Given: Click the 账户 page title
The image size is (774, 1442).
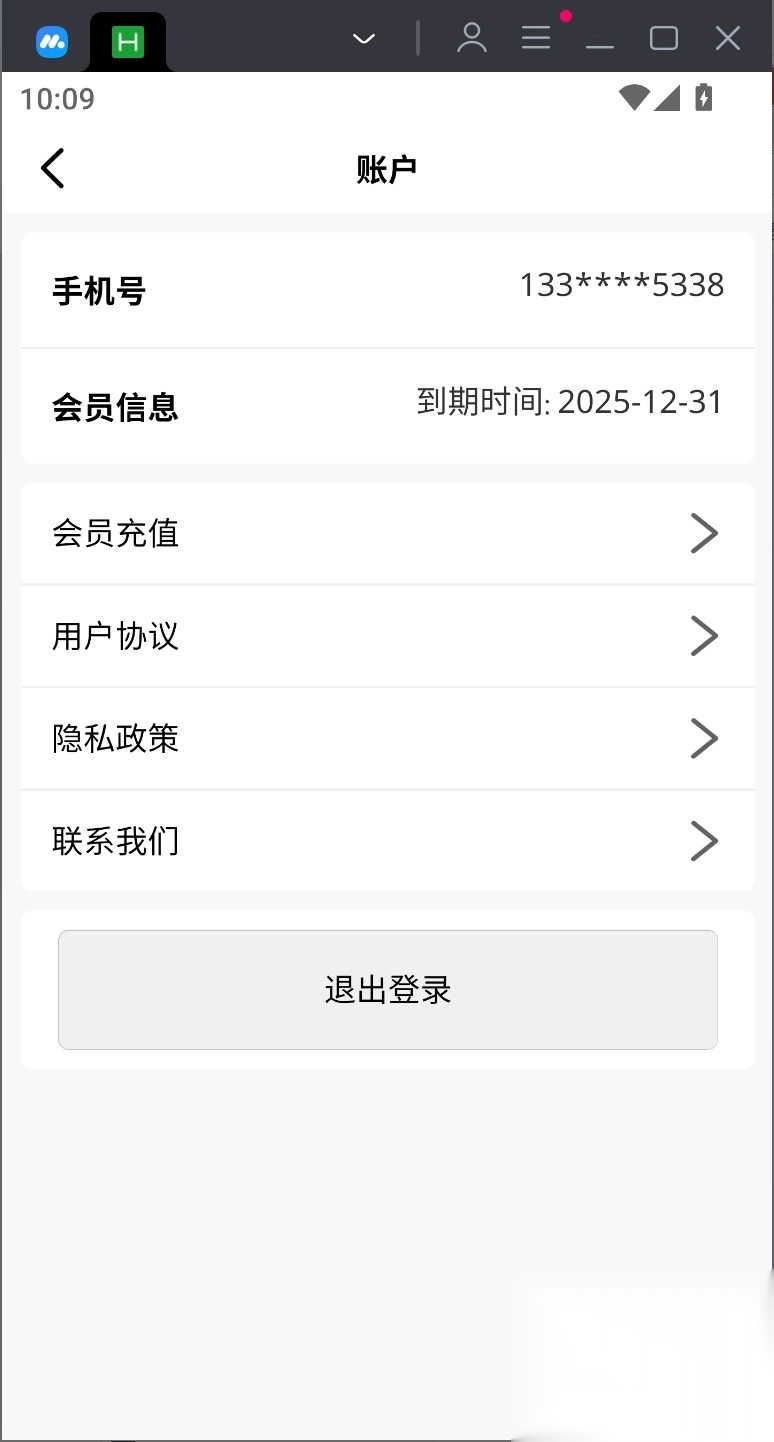Looking at the screenshot, I should (387, 168).
